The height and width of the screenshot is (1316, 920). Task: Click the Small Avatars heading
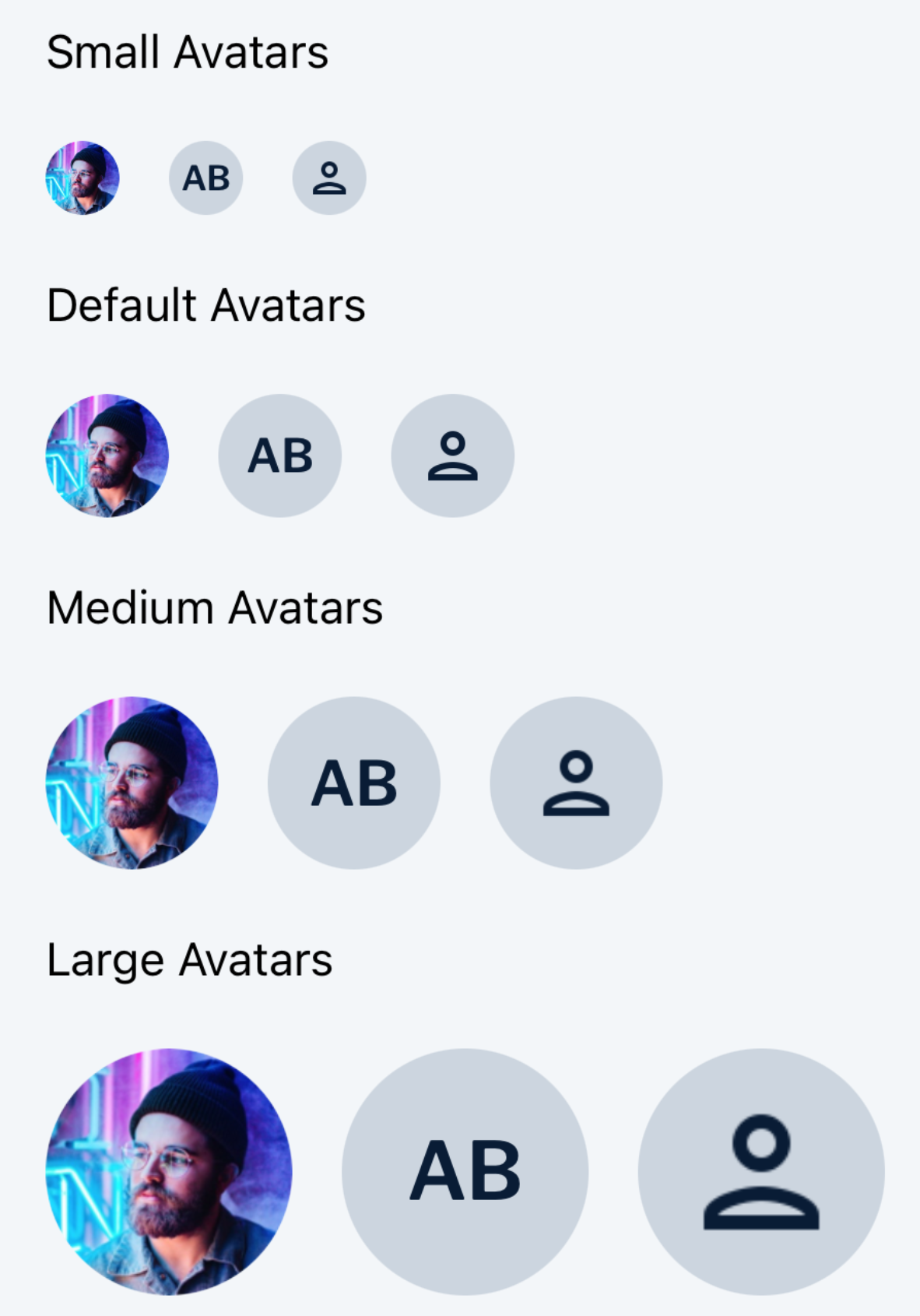[188, 51]
